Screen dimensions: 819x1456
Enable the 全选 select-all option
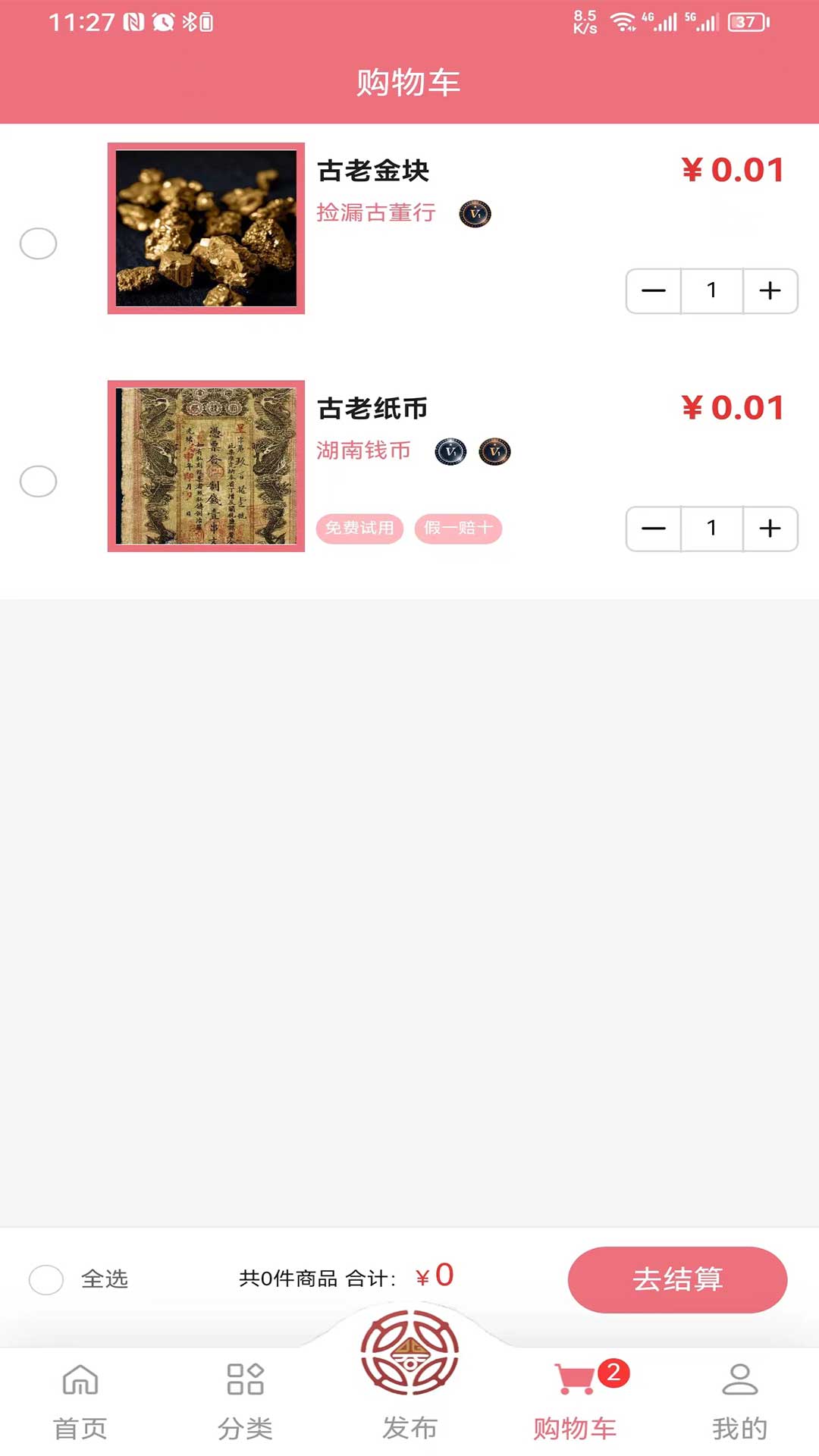[x=45, y=1279]
